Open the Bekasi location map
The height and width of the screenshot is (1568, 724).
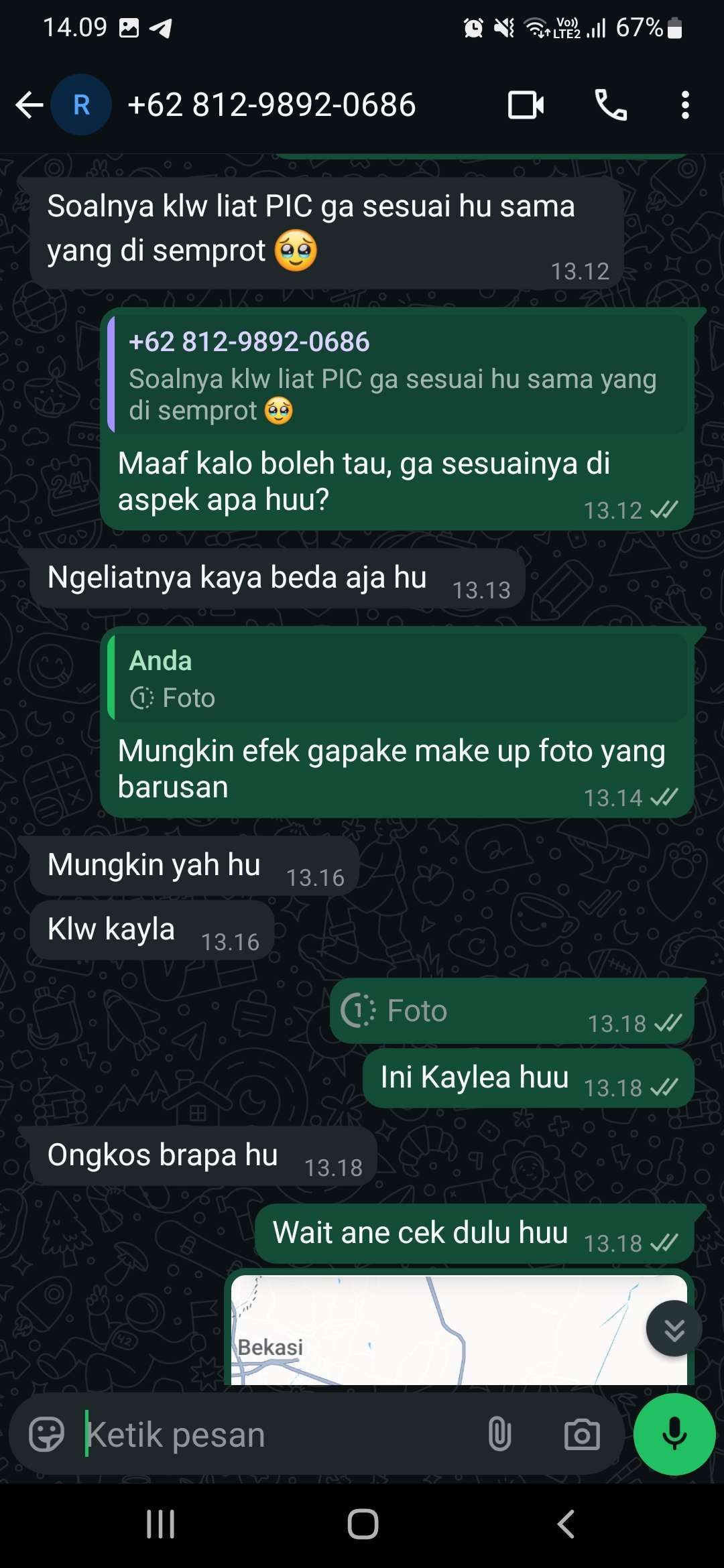459,1330
